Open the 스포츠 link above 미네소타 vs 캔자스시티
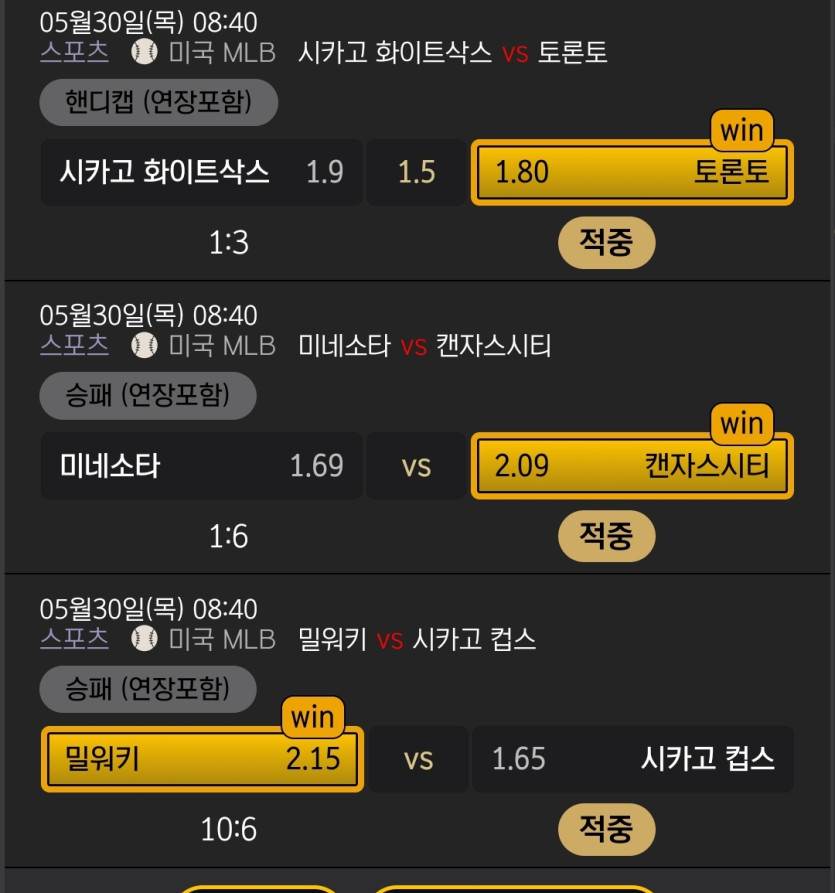The height and width of the screenshot is (893, 835). (x=74, y=345)
